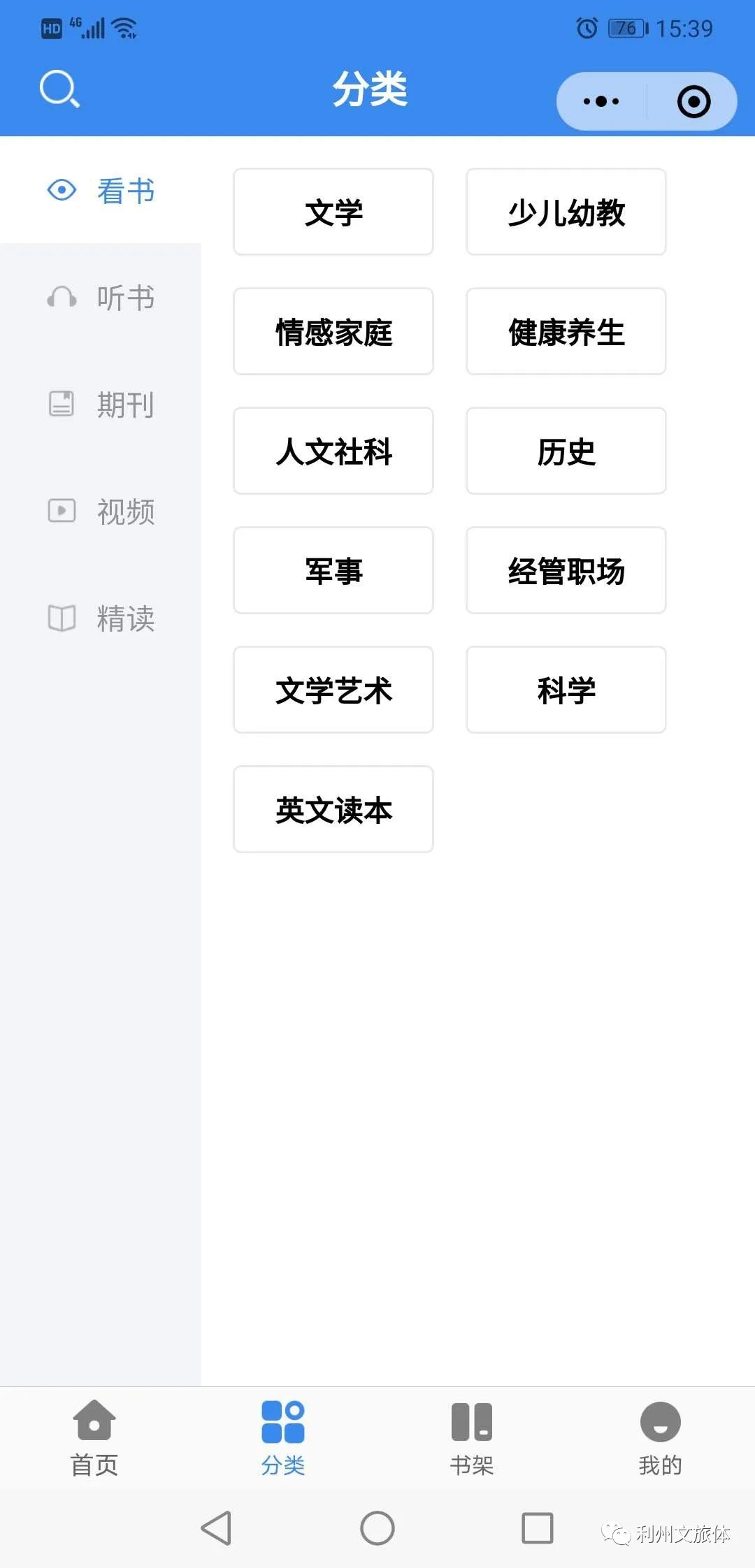This screenshot has height=1568, width=755.
Task: Switch to the 听书 section
Action: click(101, 298)
